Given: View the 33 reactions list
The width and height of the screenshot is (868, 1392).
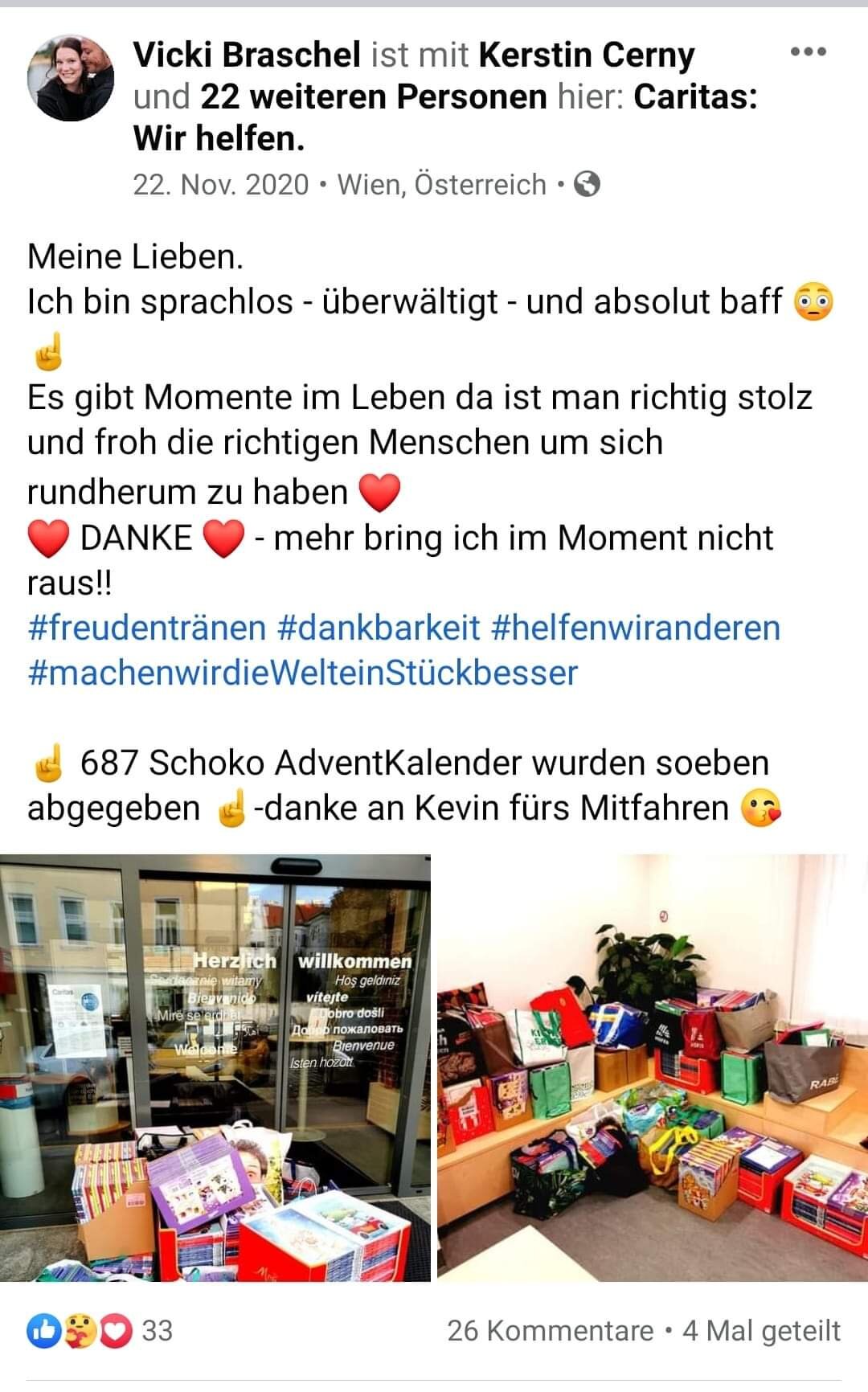Looking at the screenshot, I should point(100,1330).
